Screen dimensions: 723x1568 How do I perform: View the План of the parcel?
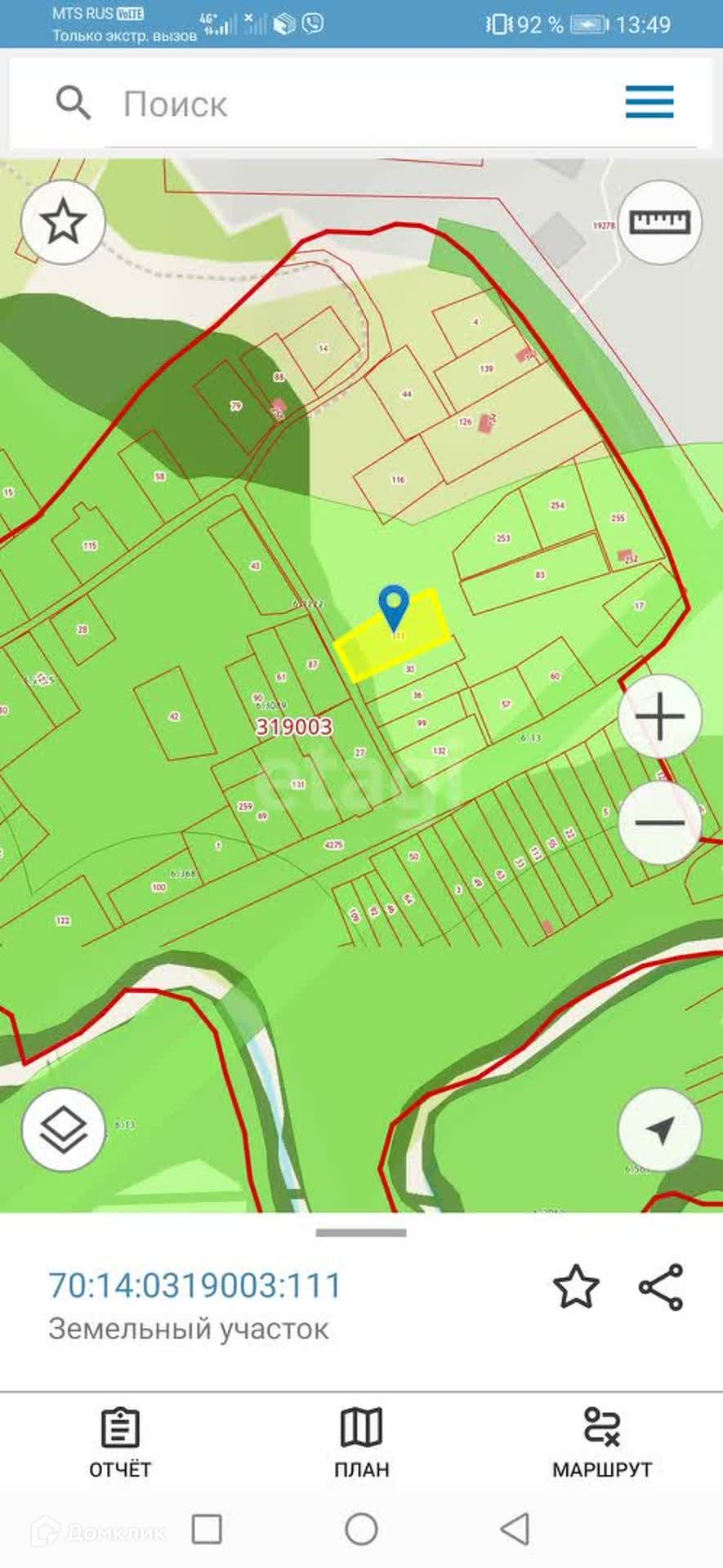click(361, 1444)
